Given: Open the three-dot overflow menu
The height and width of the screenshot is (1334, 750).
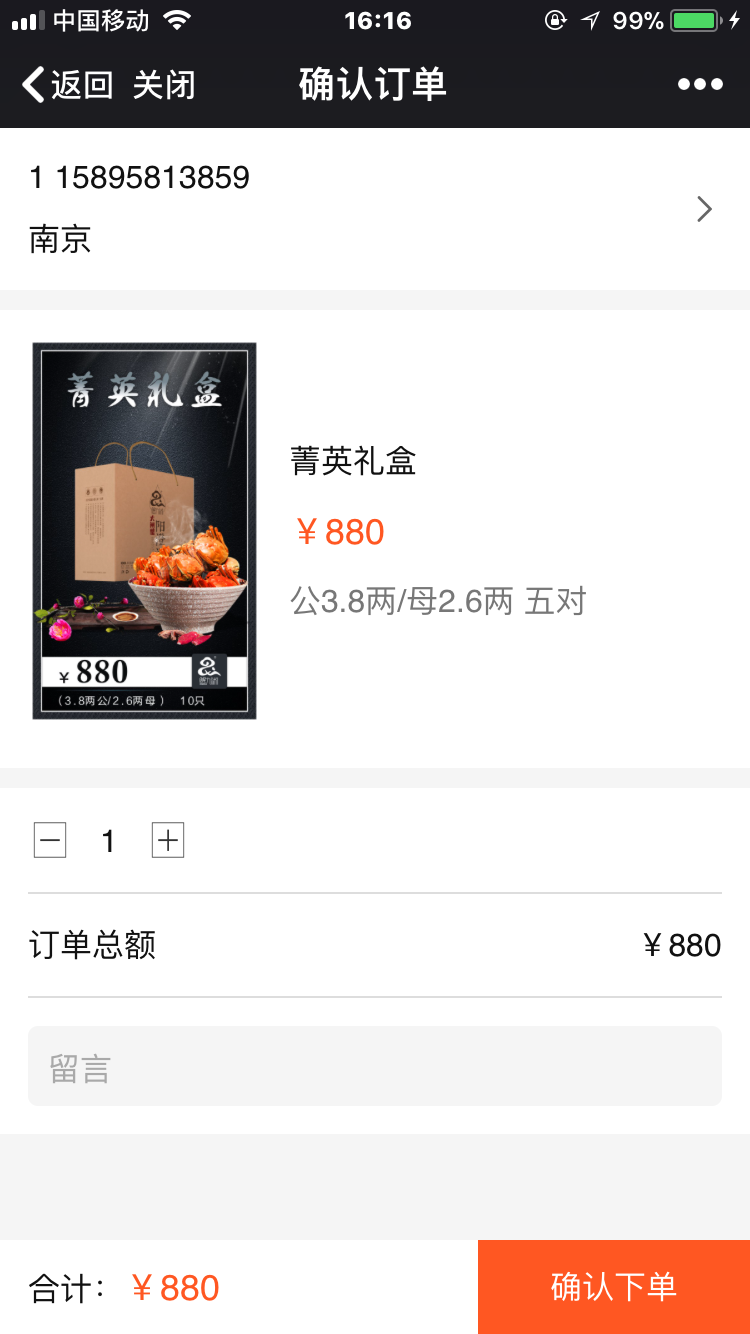Looking at the screenshot, I should 700,85.
